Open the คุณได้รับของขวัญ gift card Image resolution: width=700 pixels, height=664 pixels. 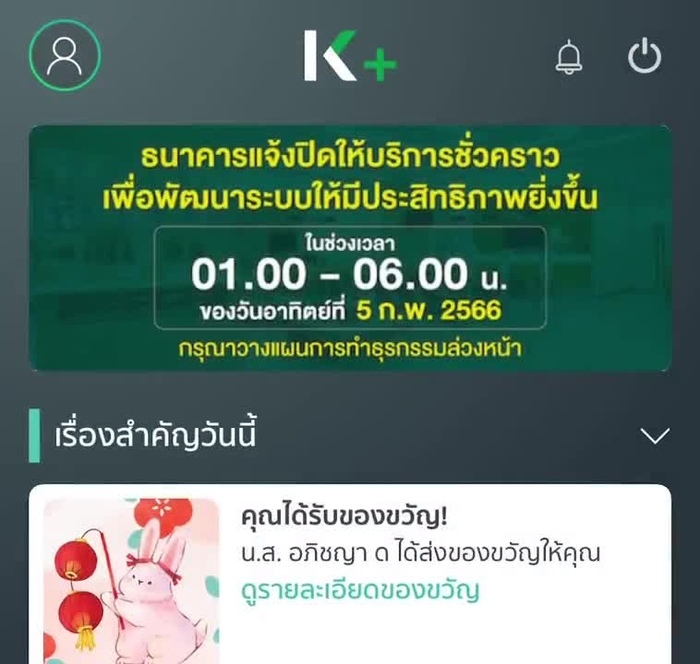[x=350, y=574]
